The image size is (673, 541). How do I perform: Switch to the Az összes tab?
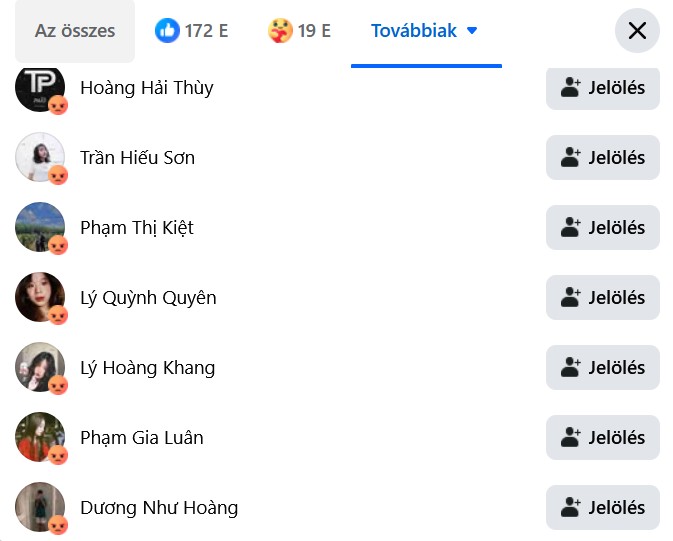(x=75, y=31)
